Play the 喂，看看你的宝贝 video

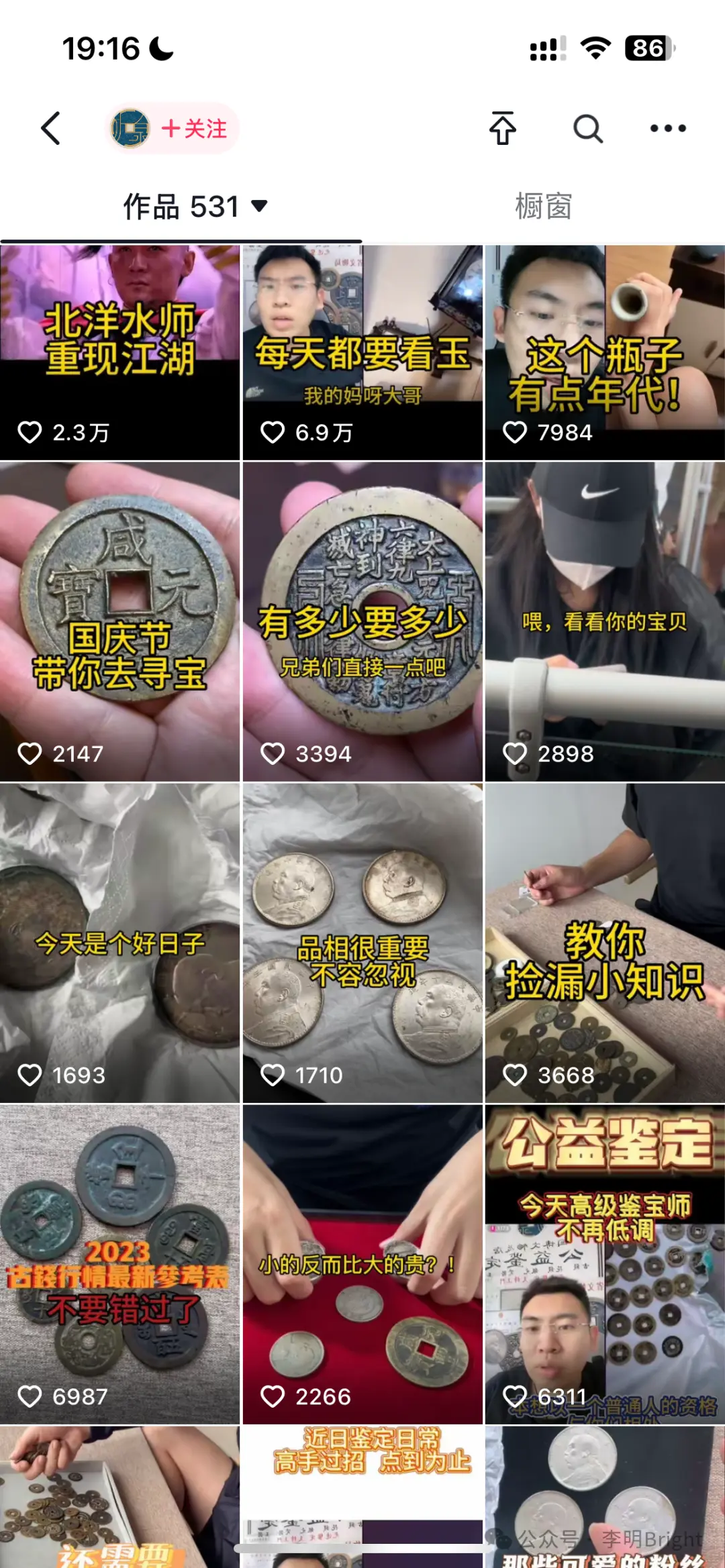pos(605,621)
